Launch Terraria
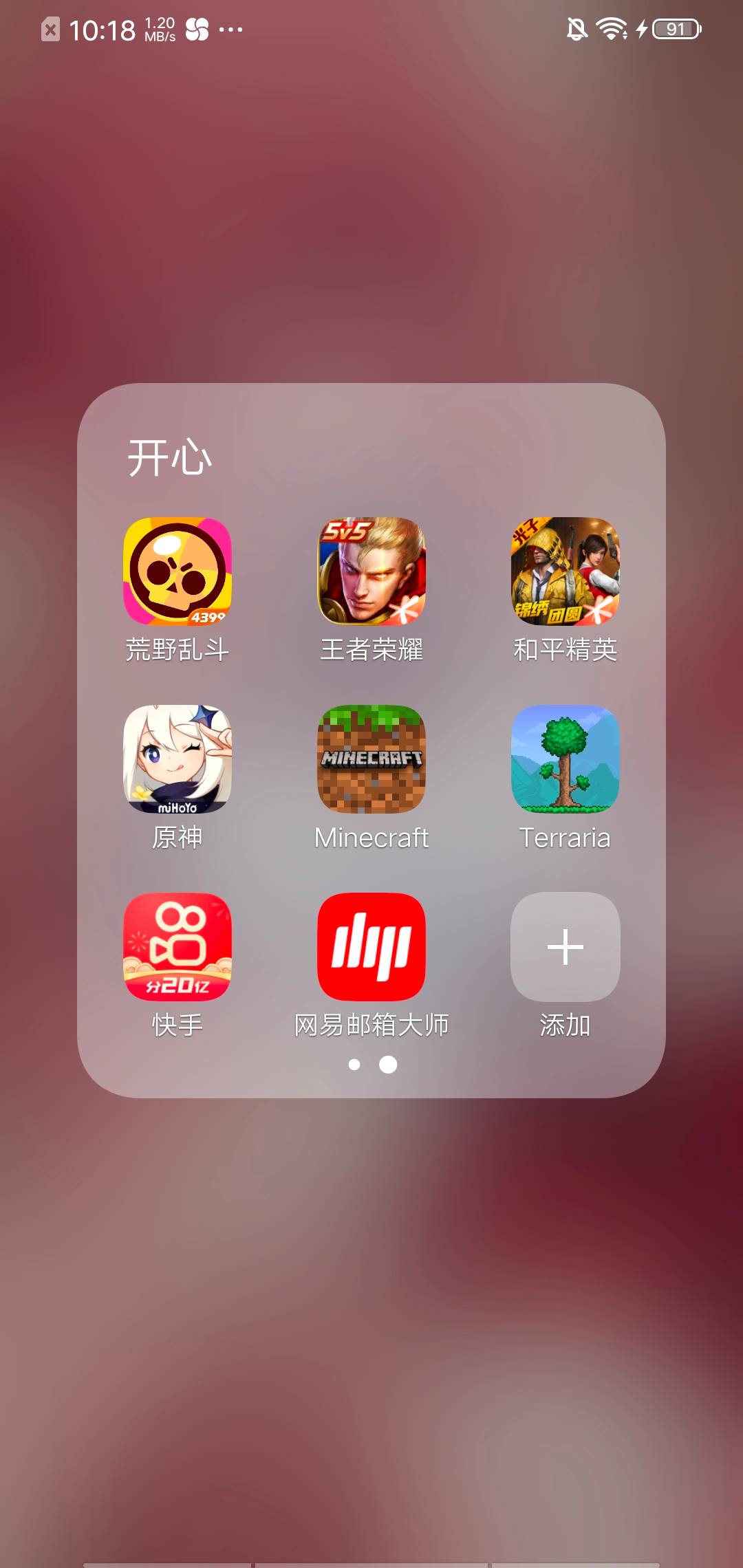 (x=565, y=759)
